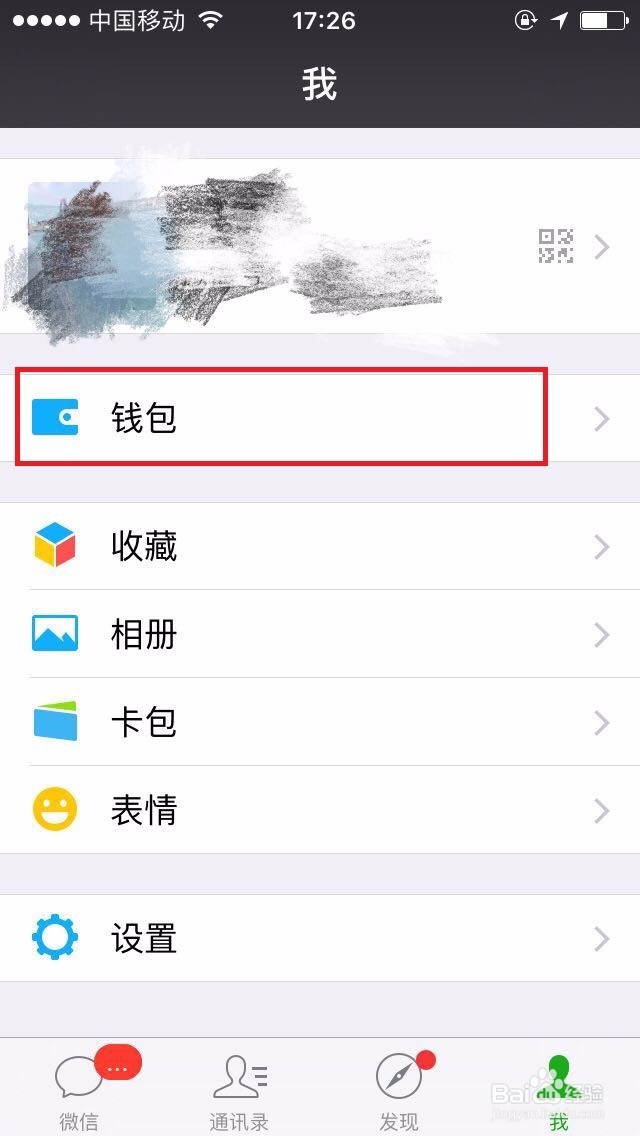The image size is (640, 1136).
Task: Open 卡包 (Card Pack)
Action: coord(320,722)
